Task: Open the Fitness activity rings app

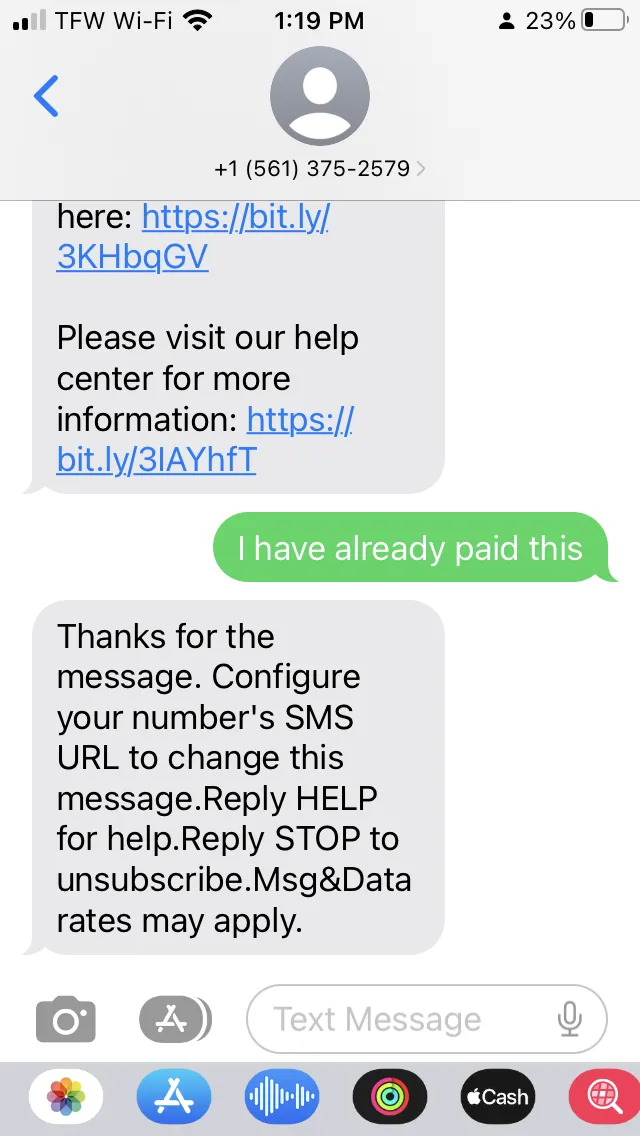Action: coord(390,1097)
